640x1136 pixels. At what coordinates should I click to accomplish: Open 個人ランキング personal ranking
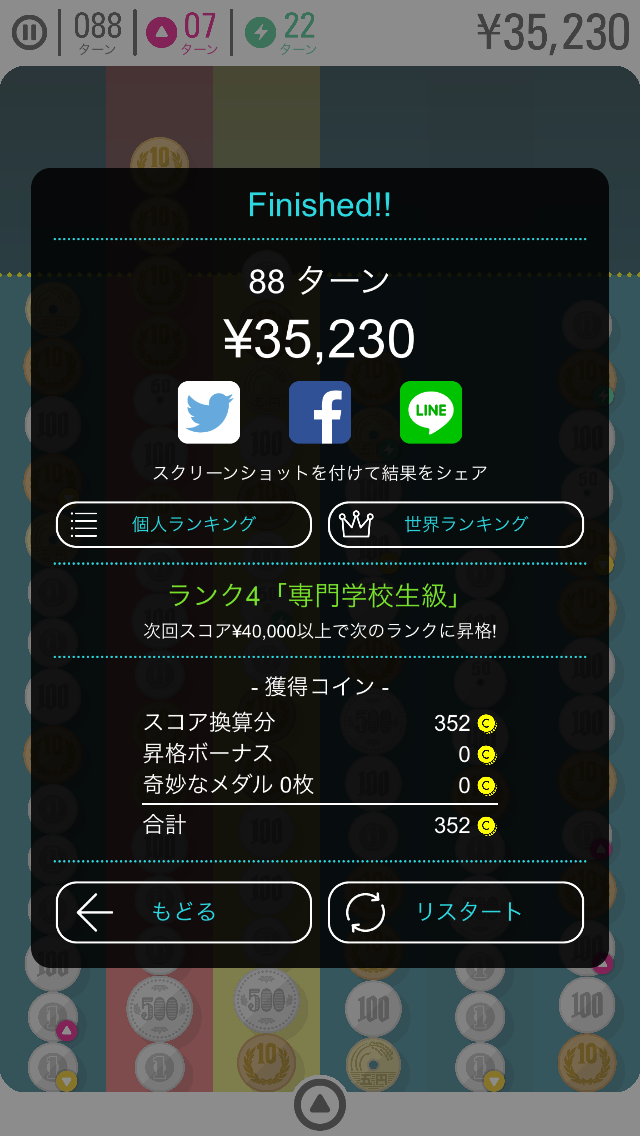pos(183,525)
